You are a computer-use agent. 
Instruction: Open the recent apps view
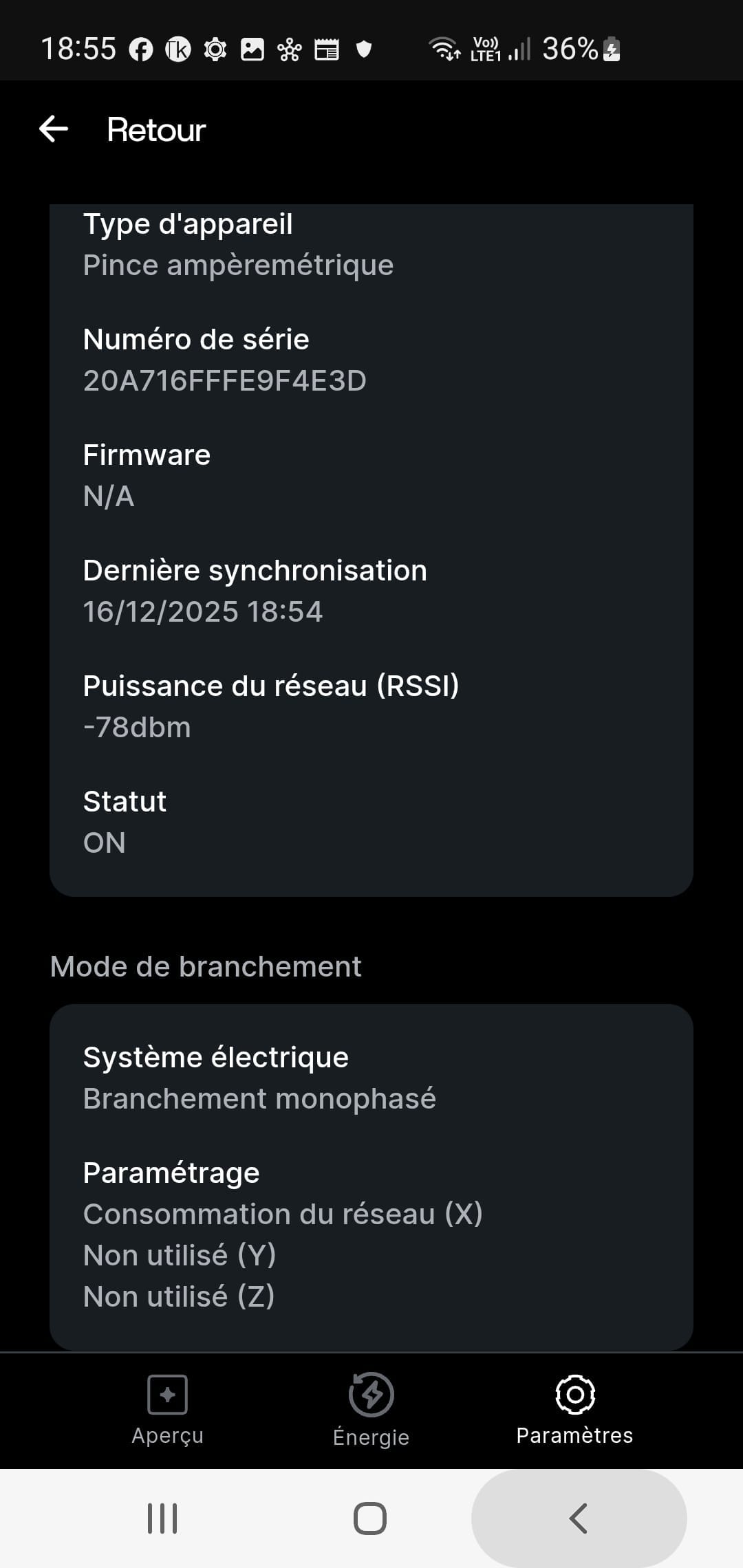tap(163, 1518)
